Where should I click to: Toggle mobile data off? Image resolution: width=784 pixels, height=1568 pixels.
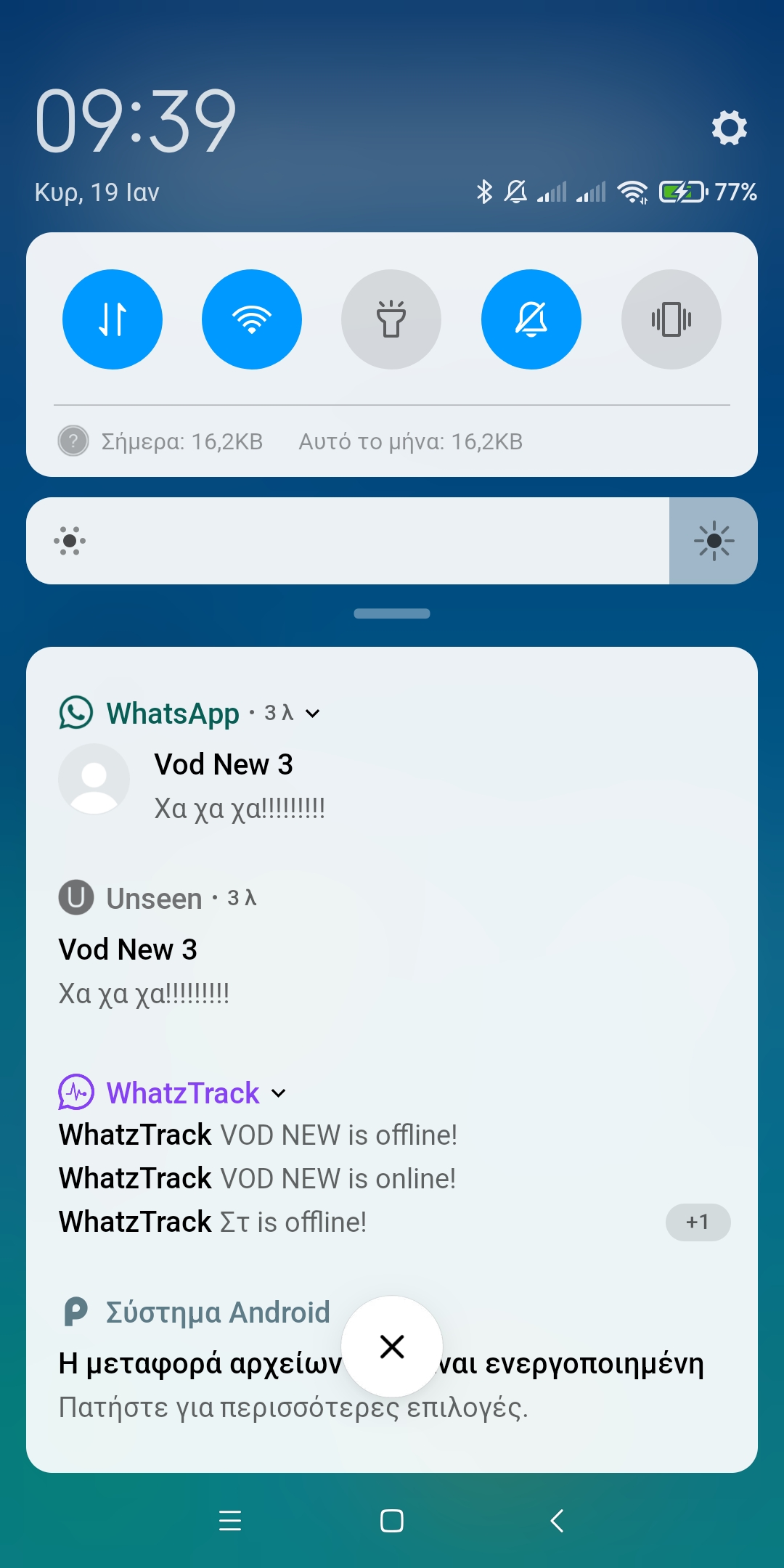pyautogui.click(x=113, y=319)
